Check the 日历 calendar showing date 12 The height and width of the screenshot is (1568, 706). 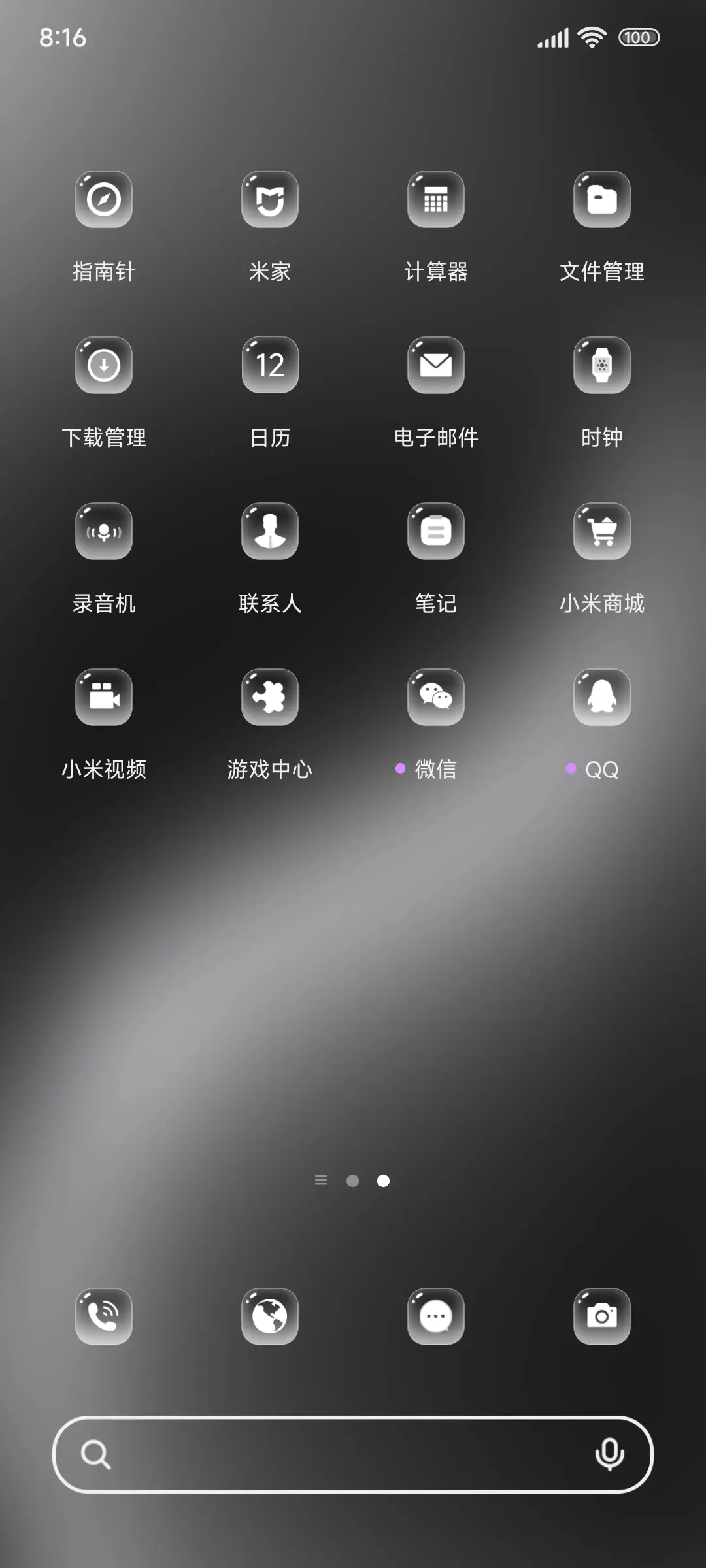[270, 365]
